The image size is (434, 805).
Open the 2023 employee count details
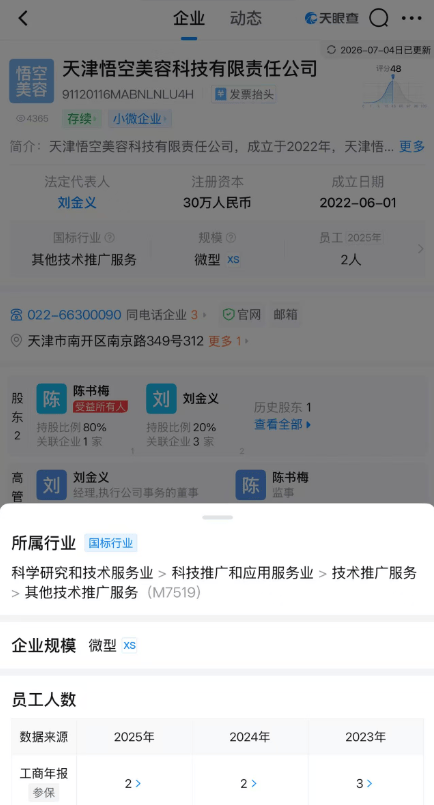coord(364,783)
